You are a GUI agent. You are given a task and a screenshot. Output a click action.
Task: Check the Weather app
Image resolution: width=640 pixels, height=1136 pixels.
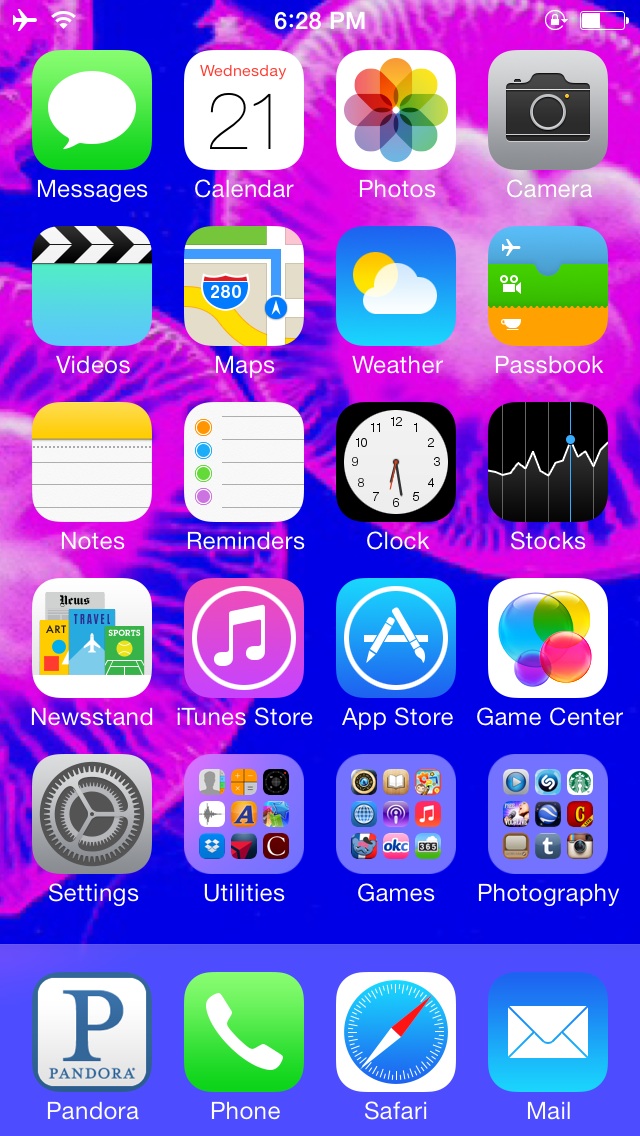[396, 286]
